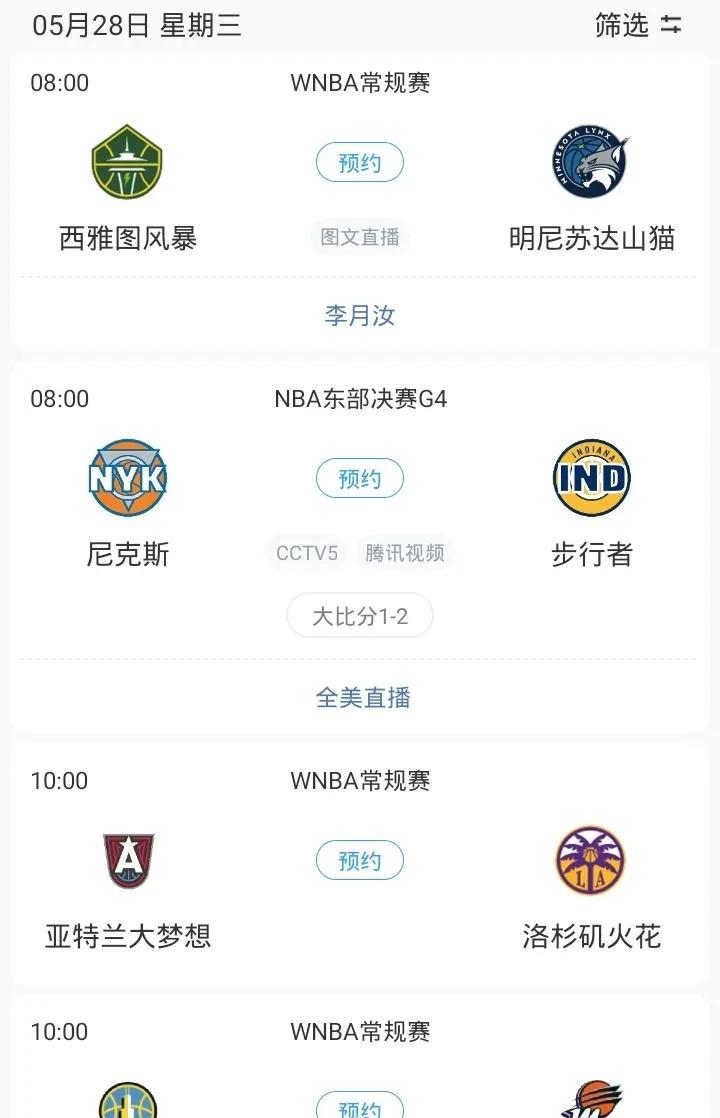Tap 预约 for 尼克斯 vs 步行者 game
720x1118 pixels.
click(360, 479)
